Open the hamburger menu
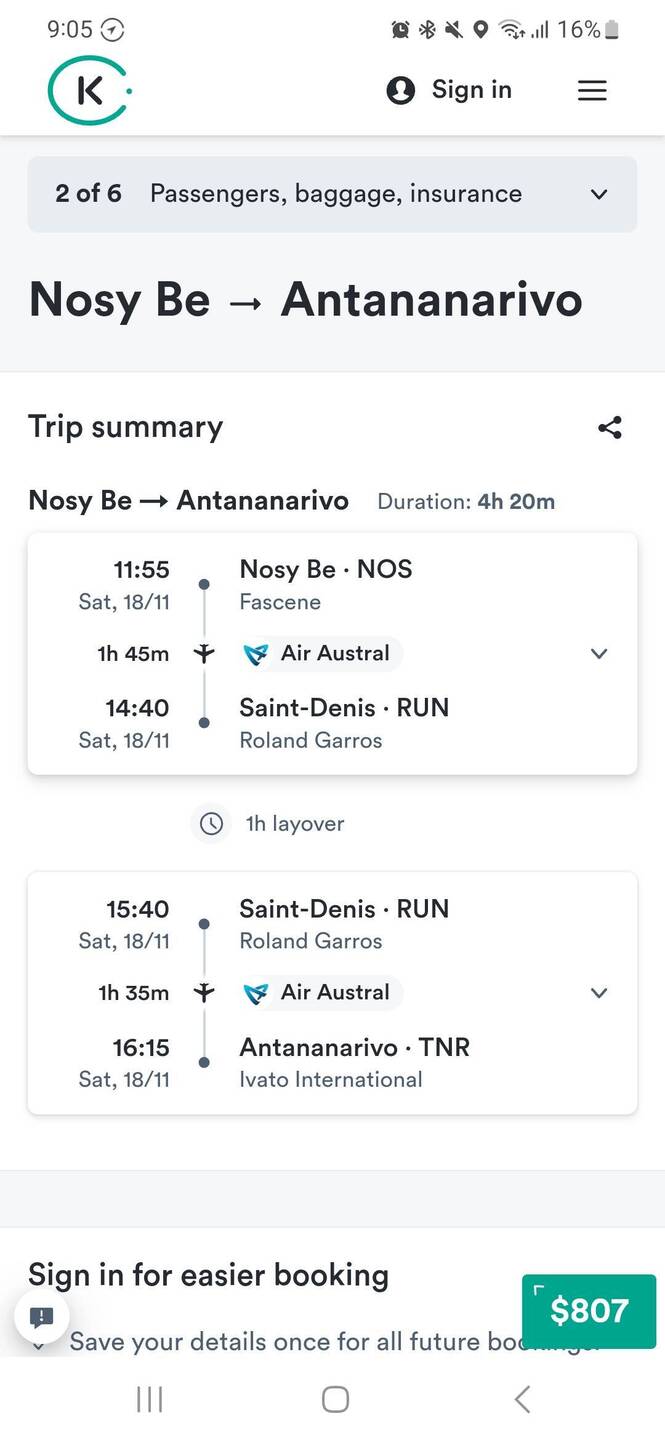The height and width of the screenshot is (1440, 665). [592, 91]
